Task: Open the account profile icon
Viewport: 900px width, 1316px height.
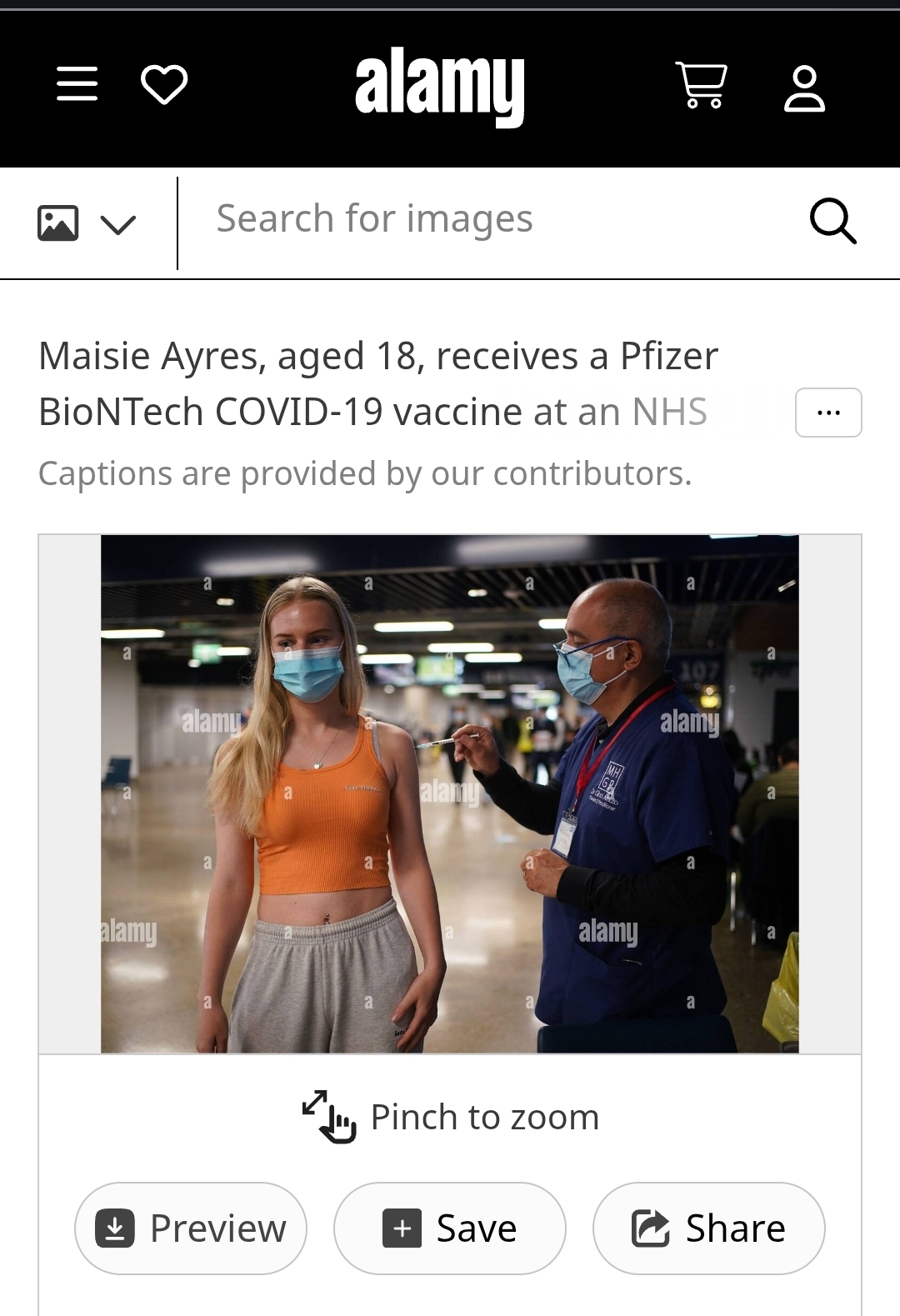Action: point(804,88)
